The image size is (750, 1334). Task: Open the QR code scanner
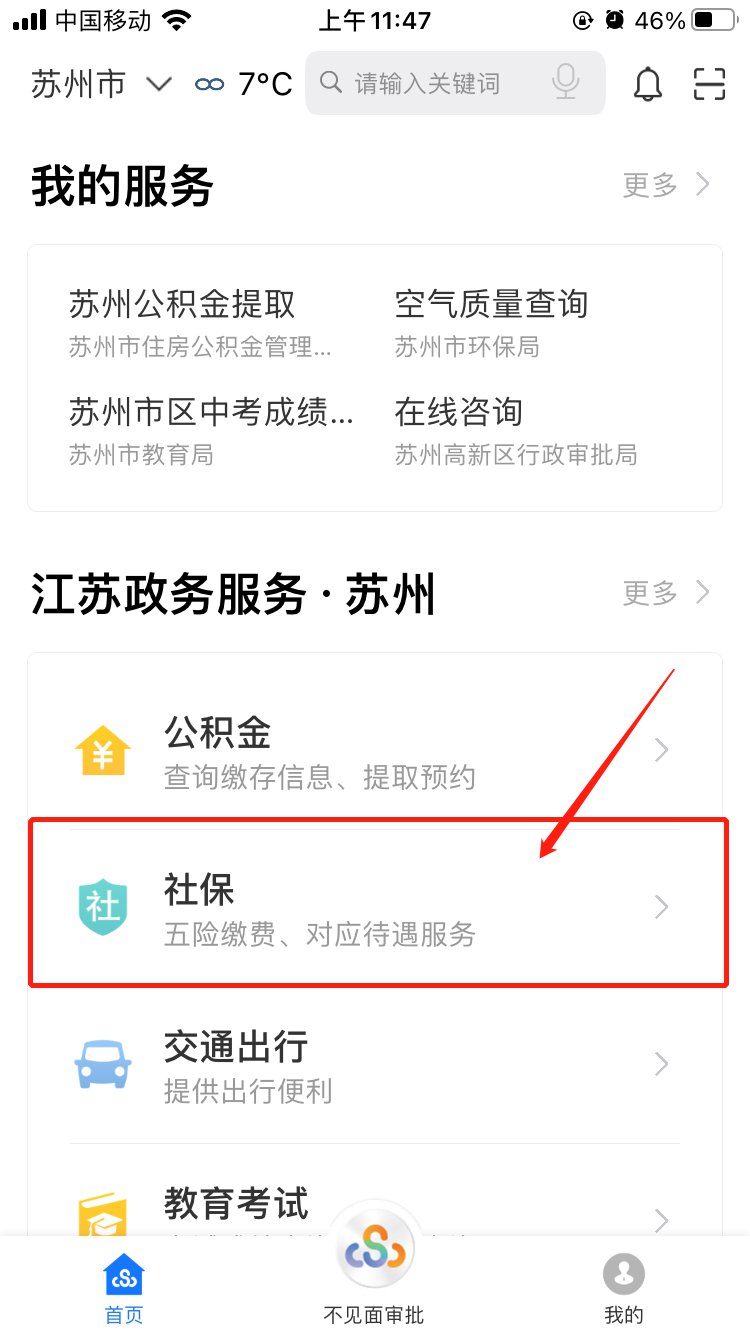coord(709,85)
